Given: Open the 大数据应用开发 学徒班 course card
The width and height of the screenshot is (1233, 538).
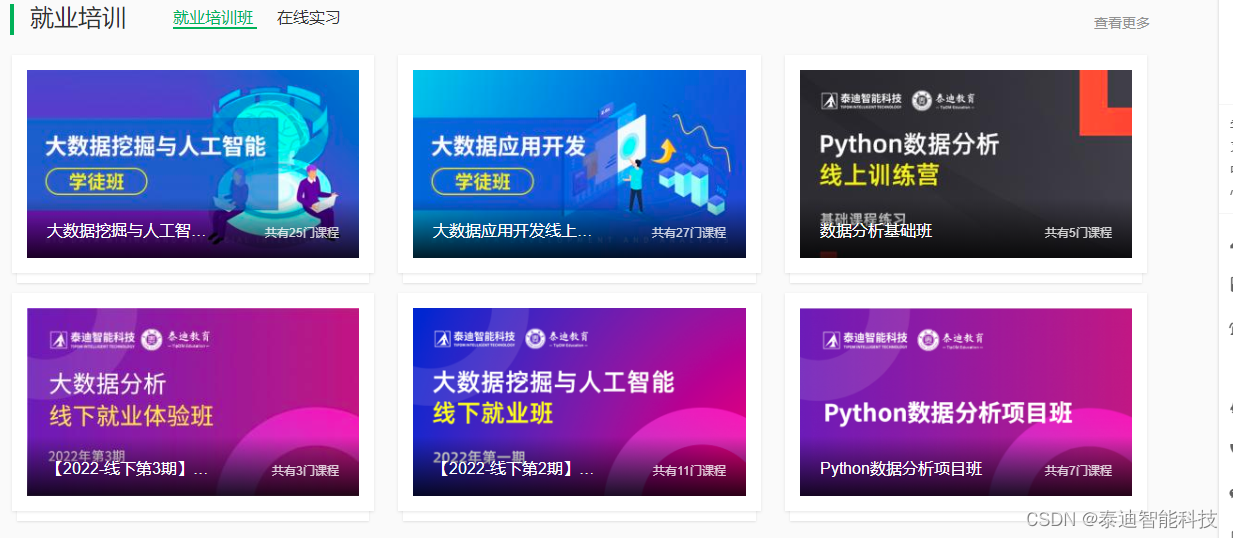Looking at the screenshot, I should [579, 164].
